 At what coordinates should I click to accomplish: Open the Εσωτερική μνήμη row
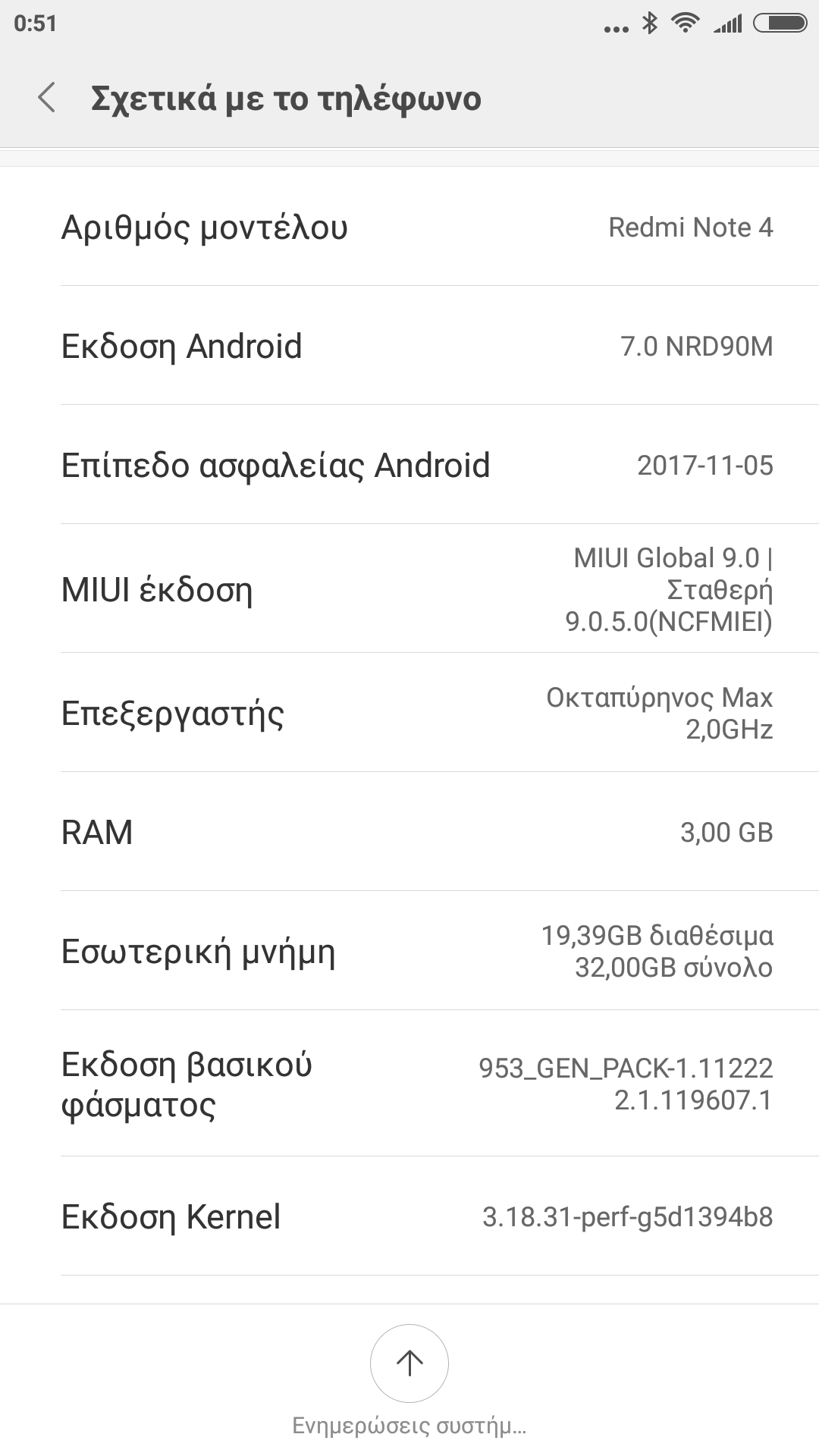(409, 951)
